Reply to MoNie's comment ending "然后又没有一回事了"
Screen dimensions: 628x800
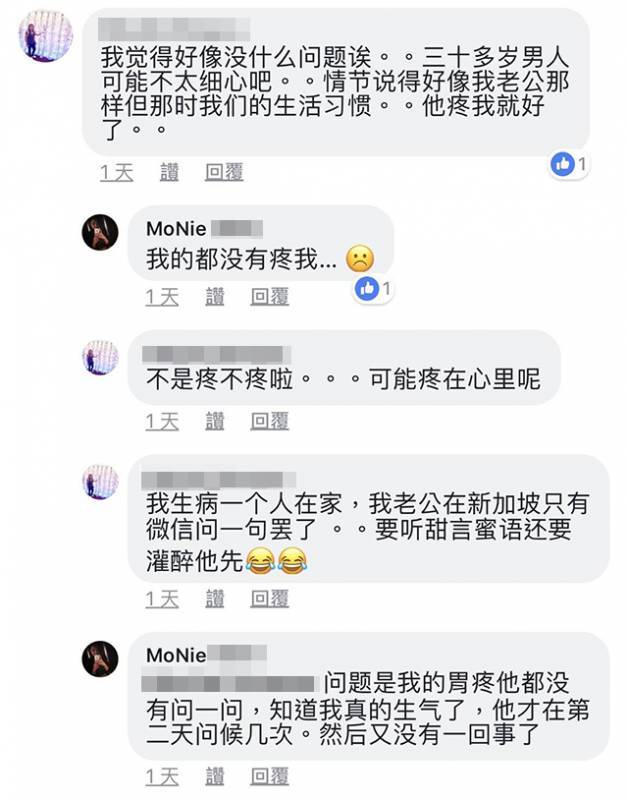[270, 776]
